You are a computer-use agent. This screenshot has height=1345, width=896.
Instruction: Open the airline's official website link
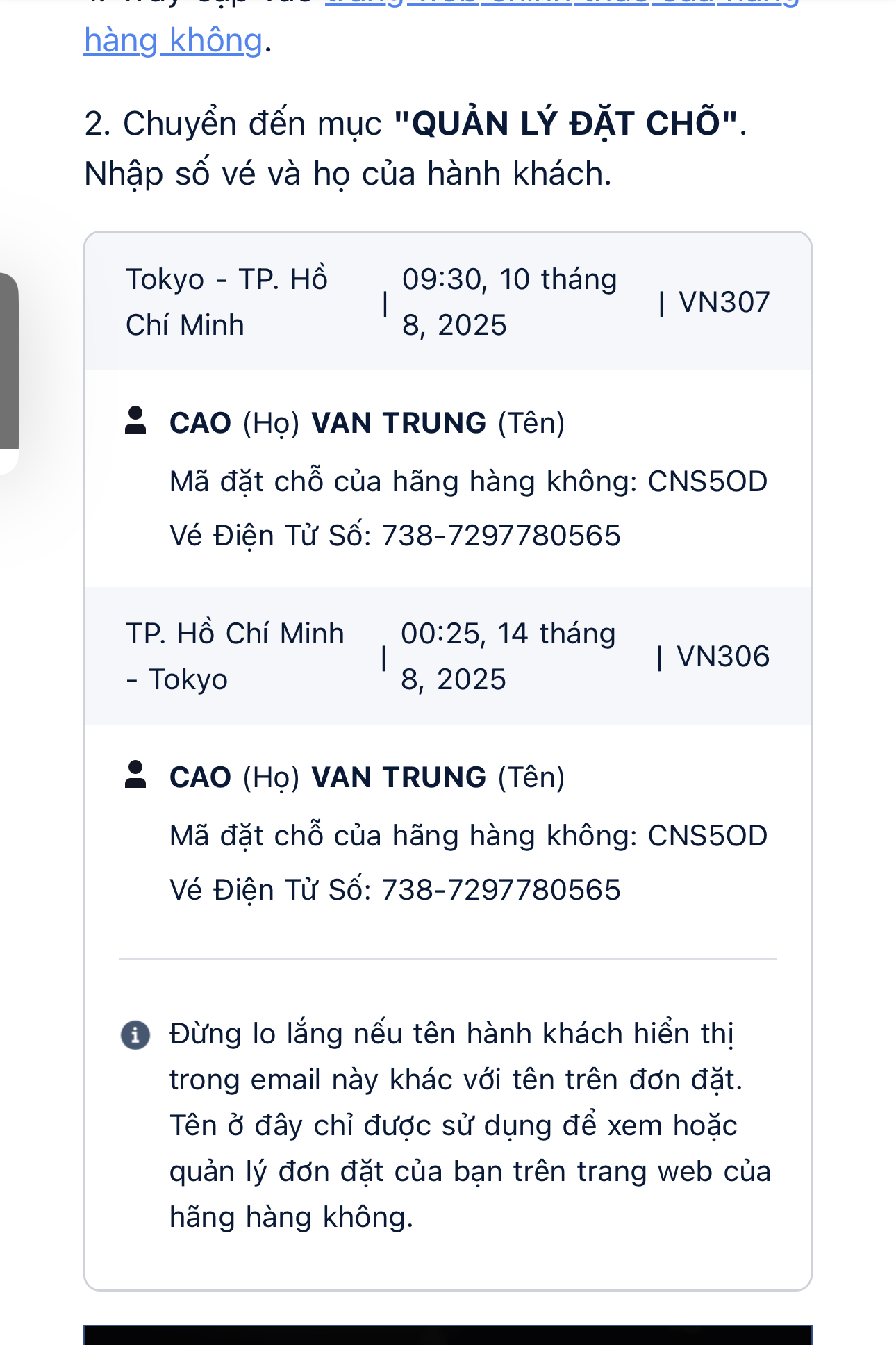pos(173,41)
